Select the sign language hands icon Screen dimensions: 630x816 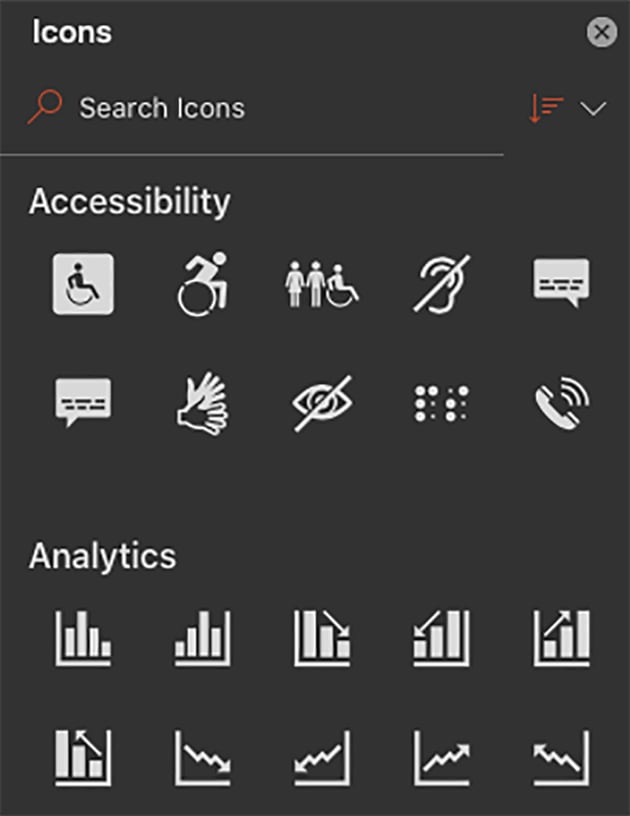pyautogui.click(x=203, y=403)
